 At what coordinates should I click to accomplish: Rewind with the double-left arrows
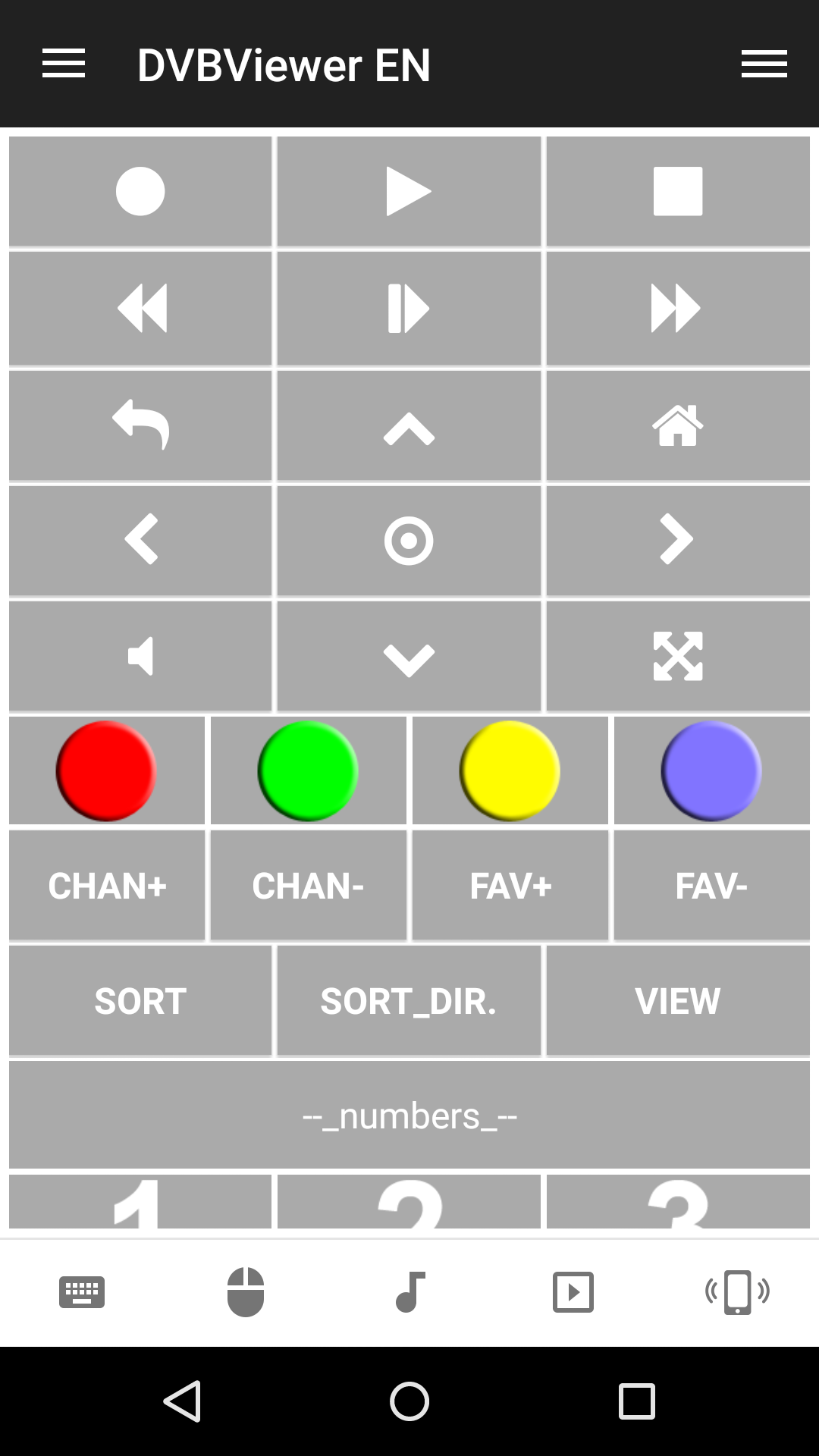(140, 308)
